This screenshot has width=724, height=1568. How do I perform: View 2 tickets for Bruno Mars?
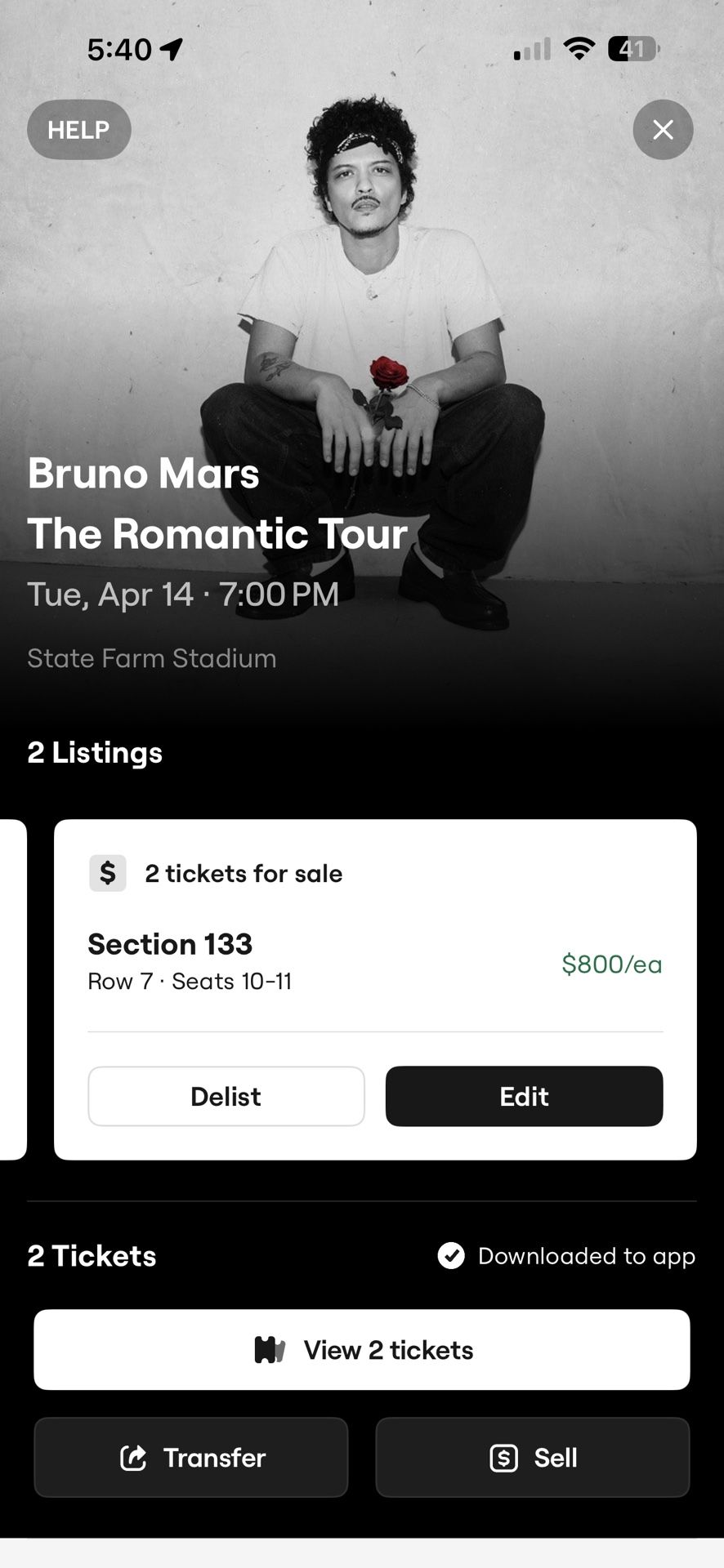pos(362,1349)
